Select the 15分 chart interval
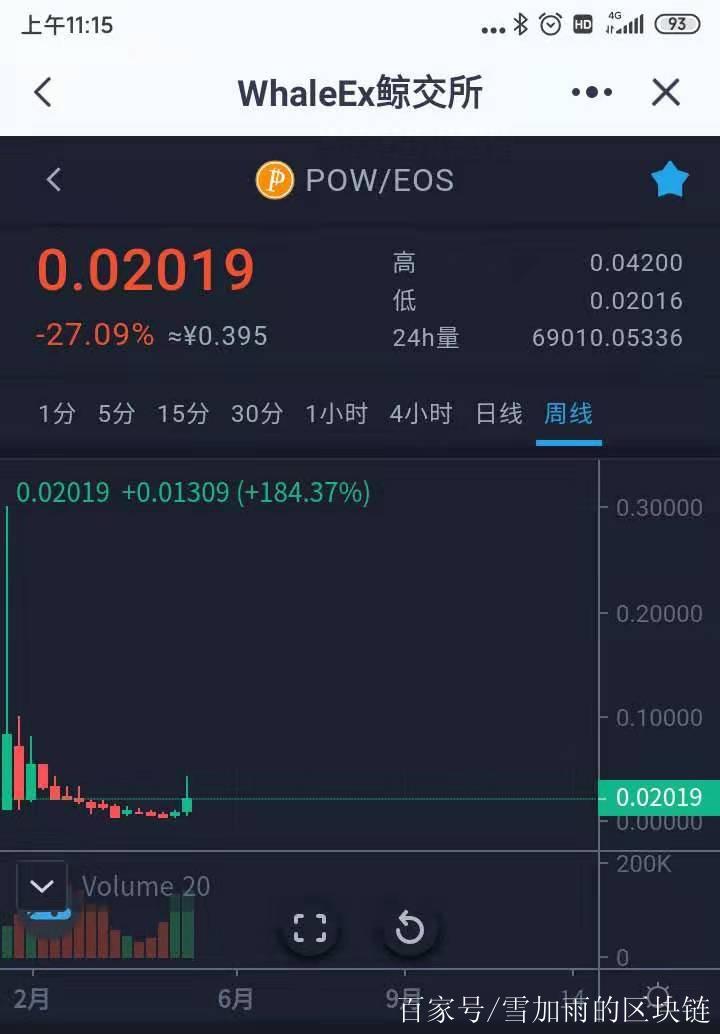 click(x=183, y=413)
